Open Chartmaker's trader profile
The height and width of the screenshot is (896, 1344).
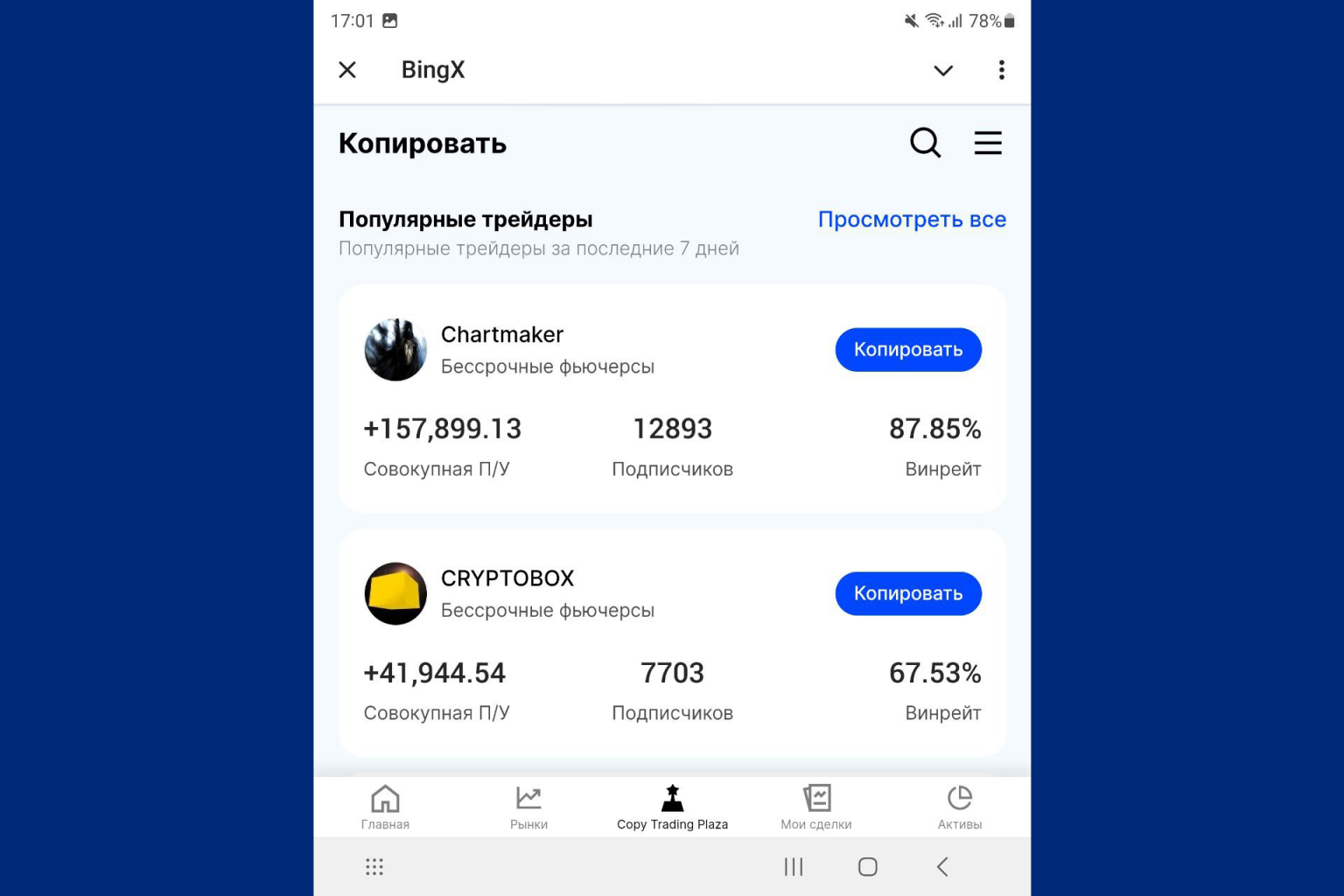(x=501, y=335)
